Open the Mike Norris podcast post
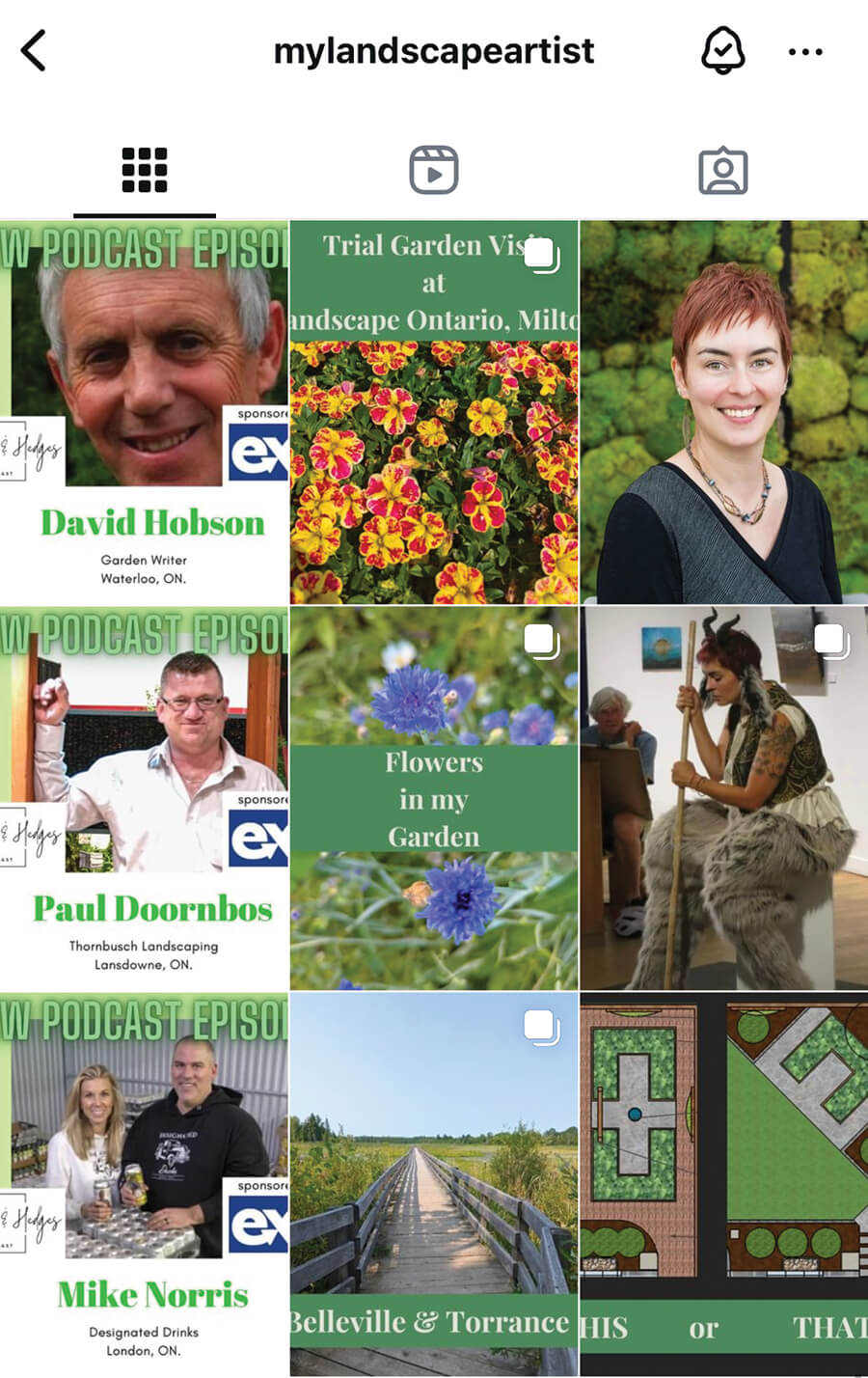This screenshot has height=1378, width=868. click(144, 1184)
